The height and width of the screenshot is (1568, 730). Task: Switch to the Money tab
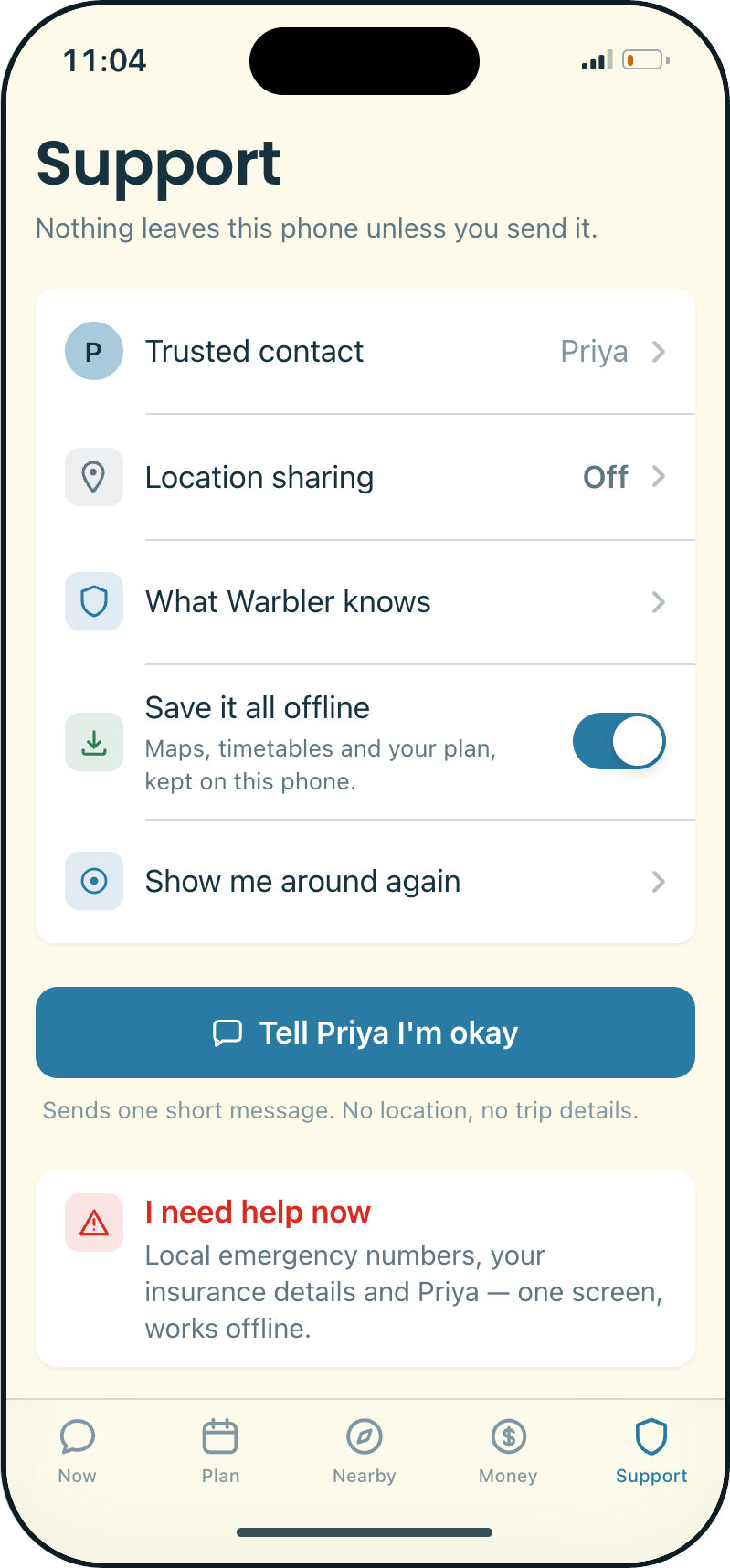pos(508,1451)
